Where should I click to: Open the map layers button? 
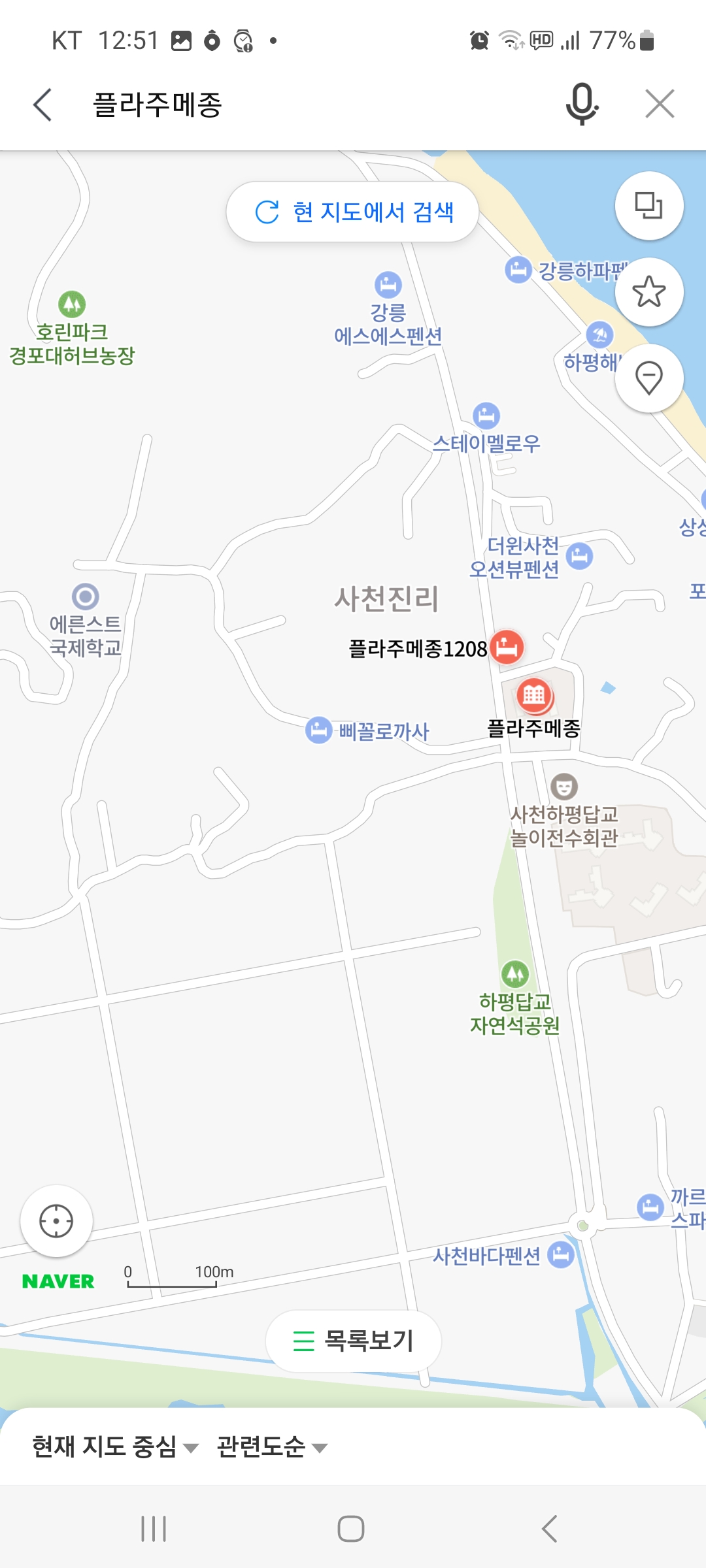pos(648,206)
